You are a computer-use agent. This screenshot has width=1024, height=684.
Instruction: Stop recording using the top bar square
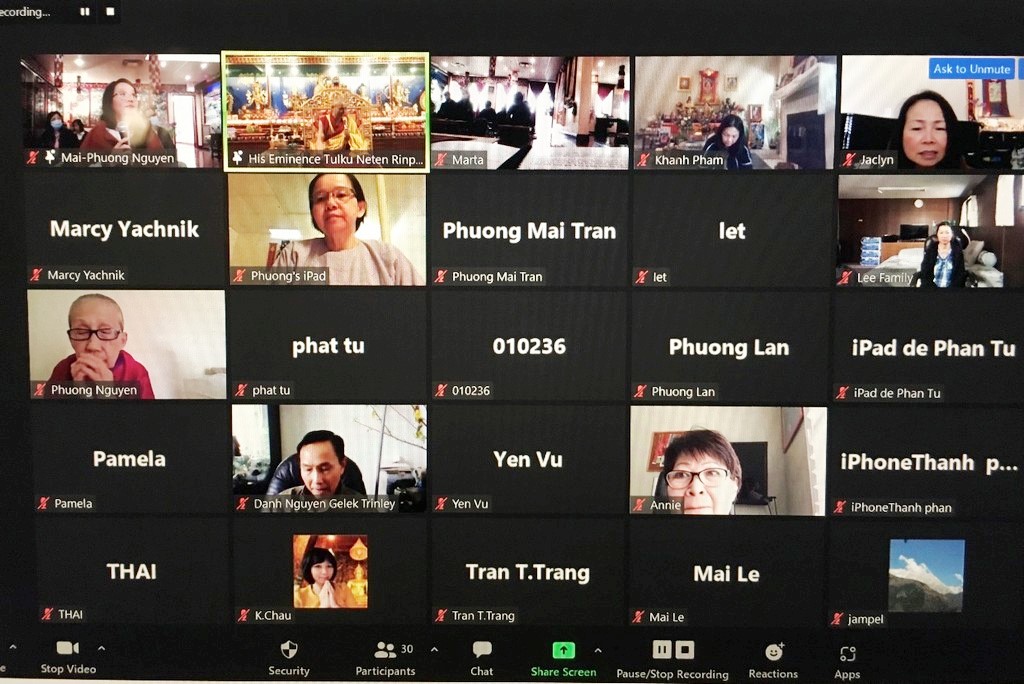(x=110, y=12)
